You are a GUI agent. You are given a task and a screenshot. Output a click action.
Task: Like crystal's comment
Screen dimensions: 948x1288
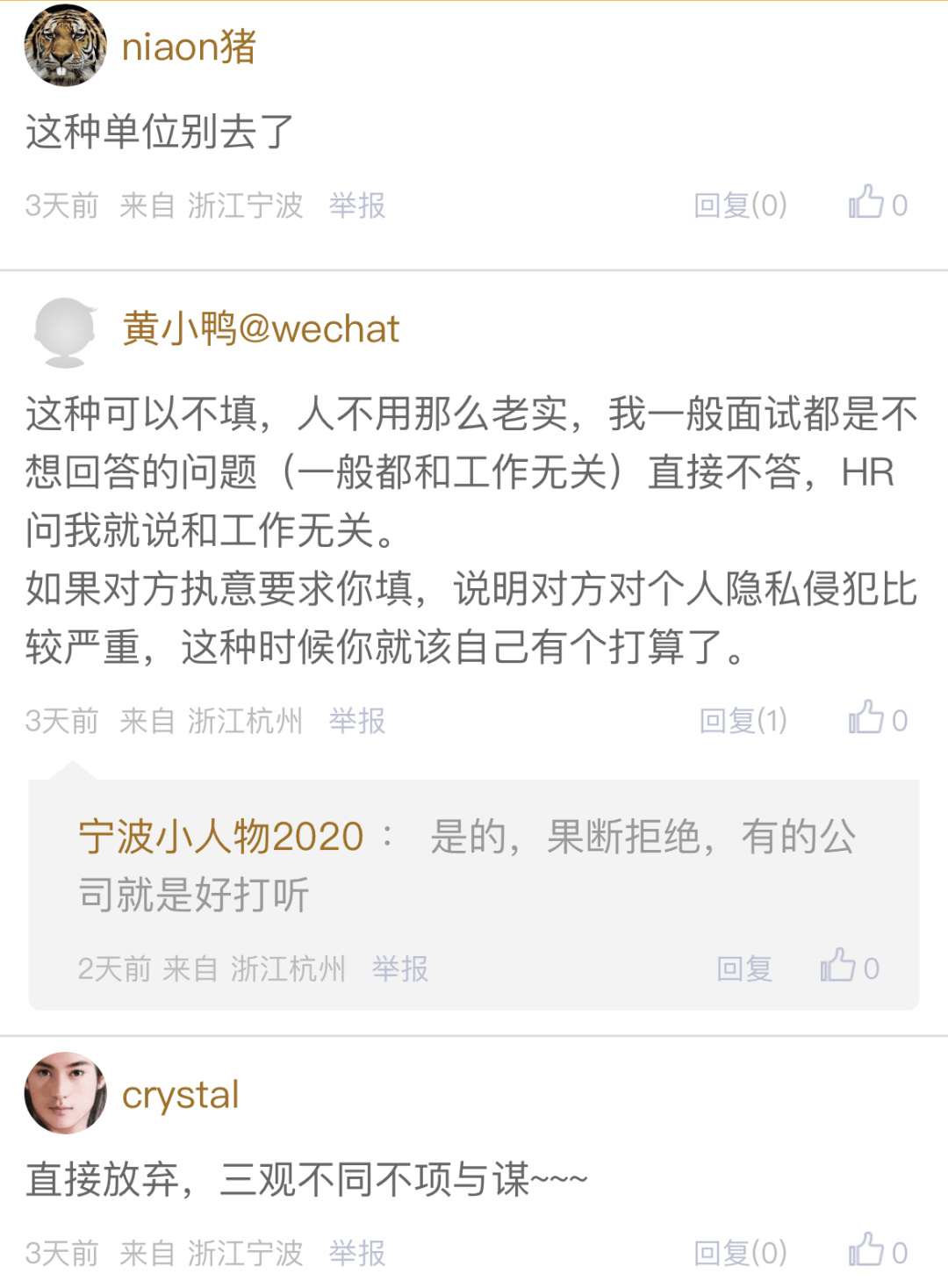[x=876, y=1251]
